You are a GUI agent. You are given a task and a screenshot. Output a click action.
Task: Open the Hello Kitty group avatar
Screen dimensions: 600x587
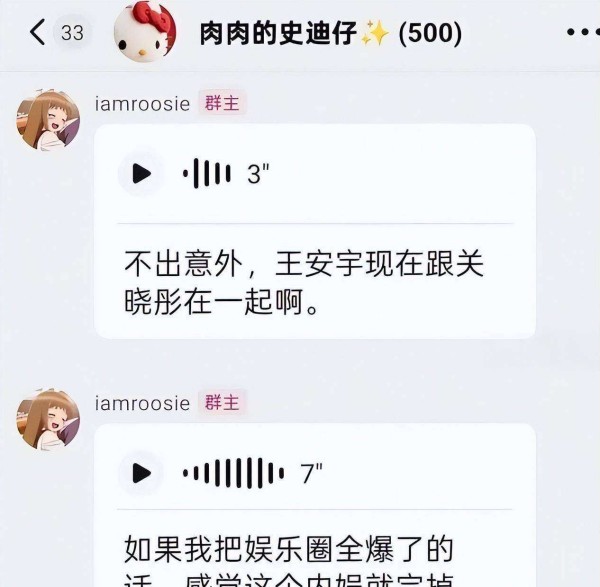(144, 31)
